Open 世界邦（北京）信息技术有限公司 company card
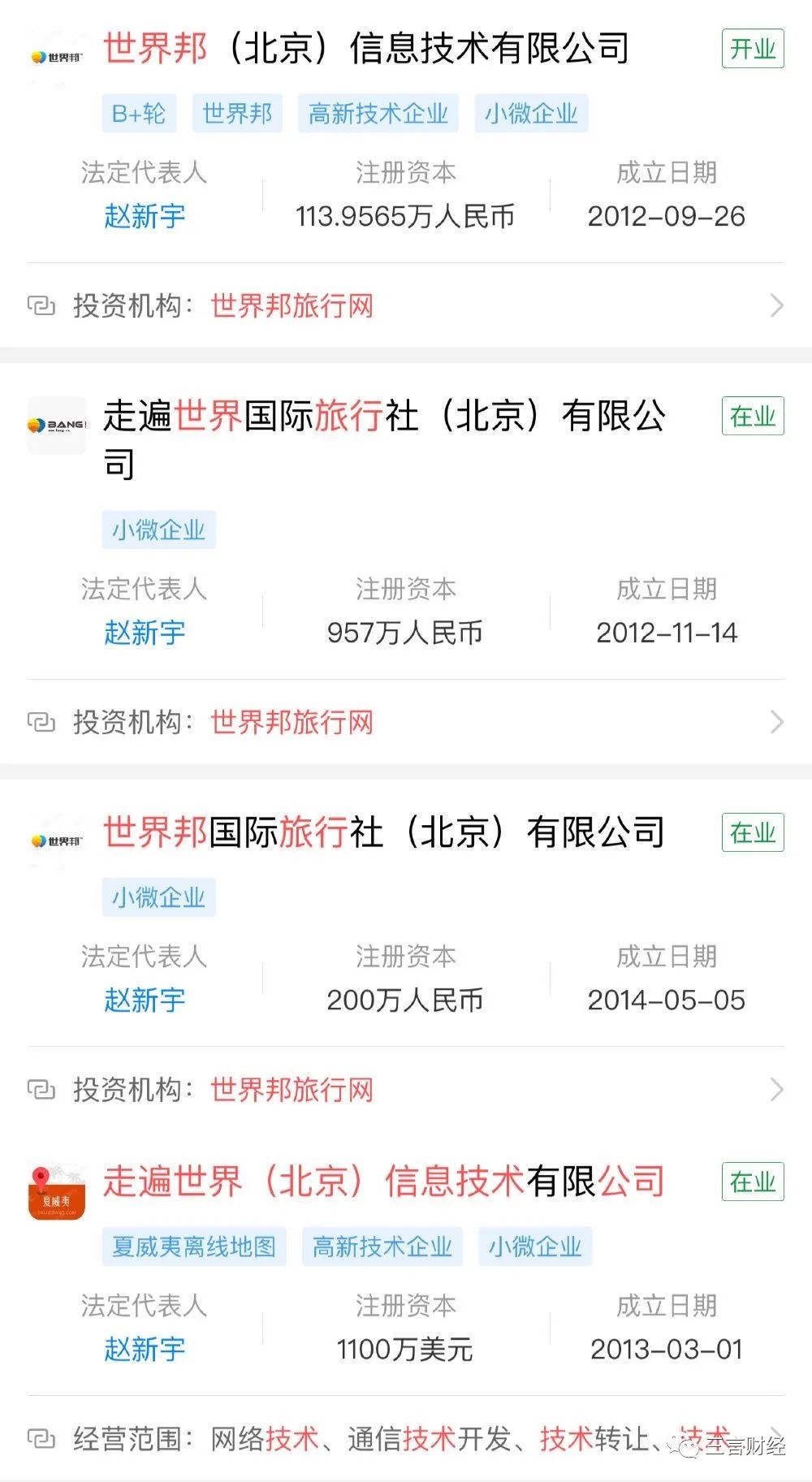This screenshot has height=1482, width=812. click(366, 49)
